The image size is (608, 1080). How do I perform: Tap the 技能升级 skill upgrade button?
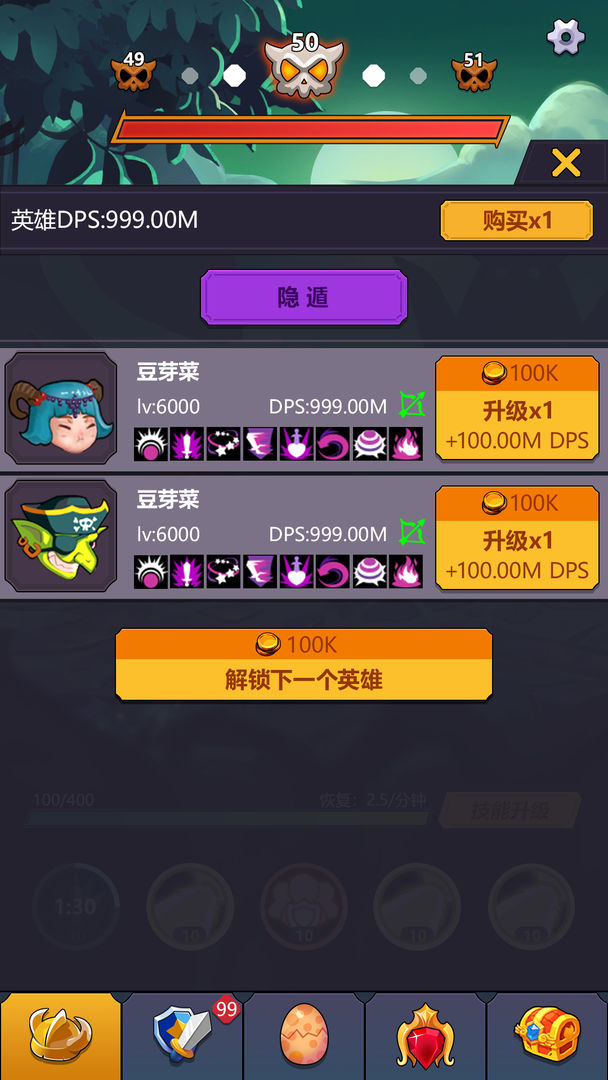[x=510, y=810]
